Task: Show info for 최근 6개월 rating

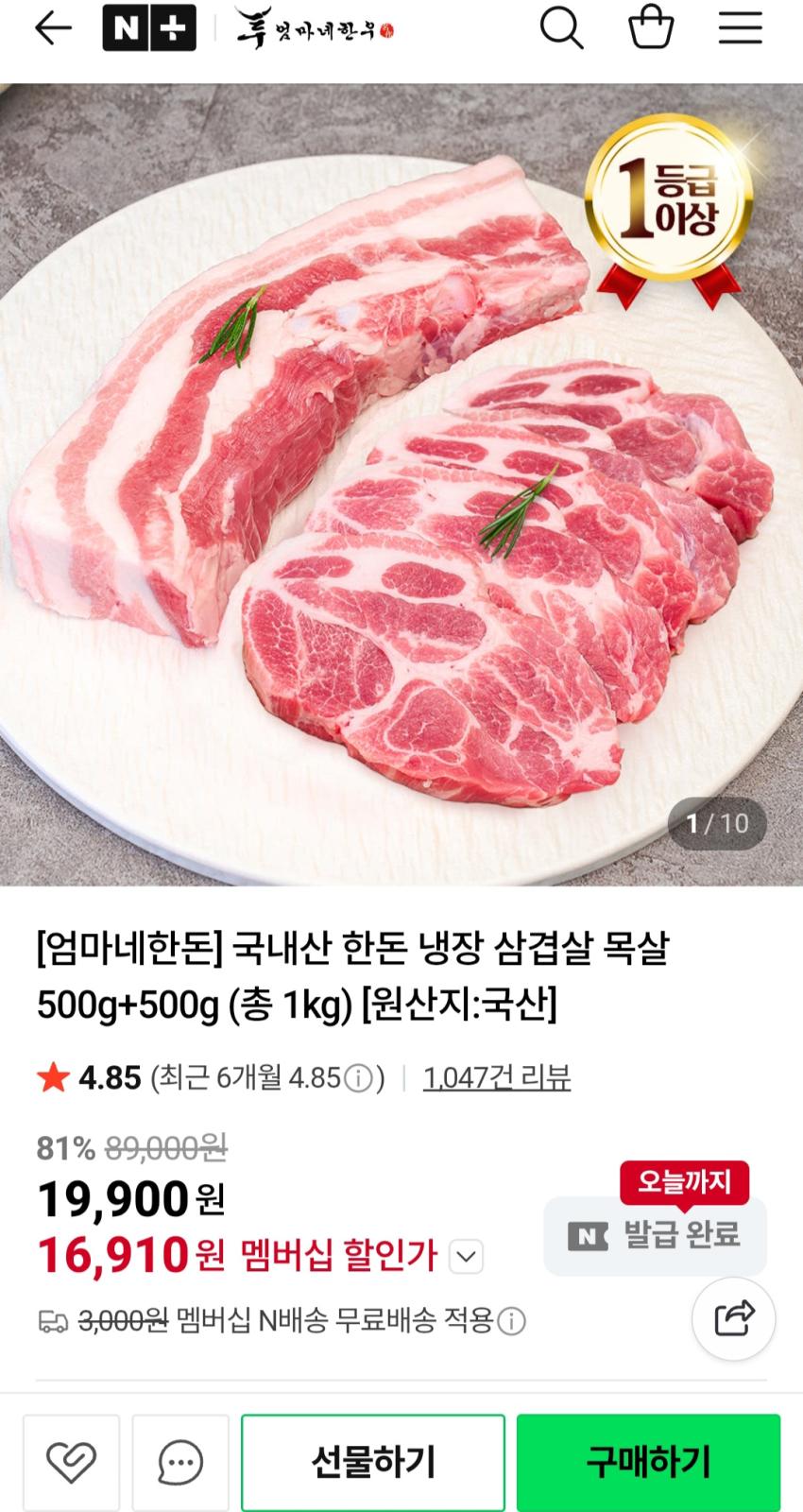Action: [358, 1078]
